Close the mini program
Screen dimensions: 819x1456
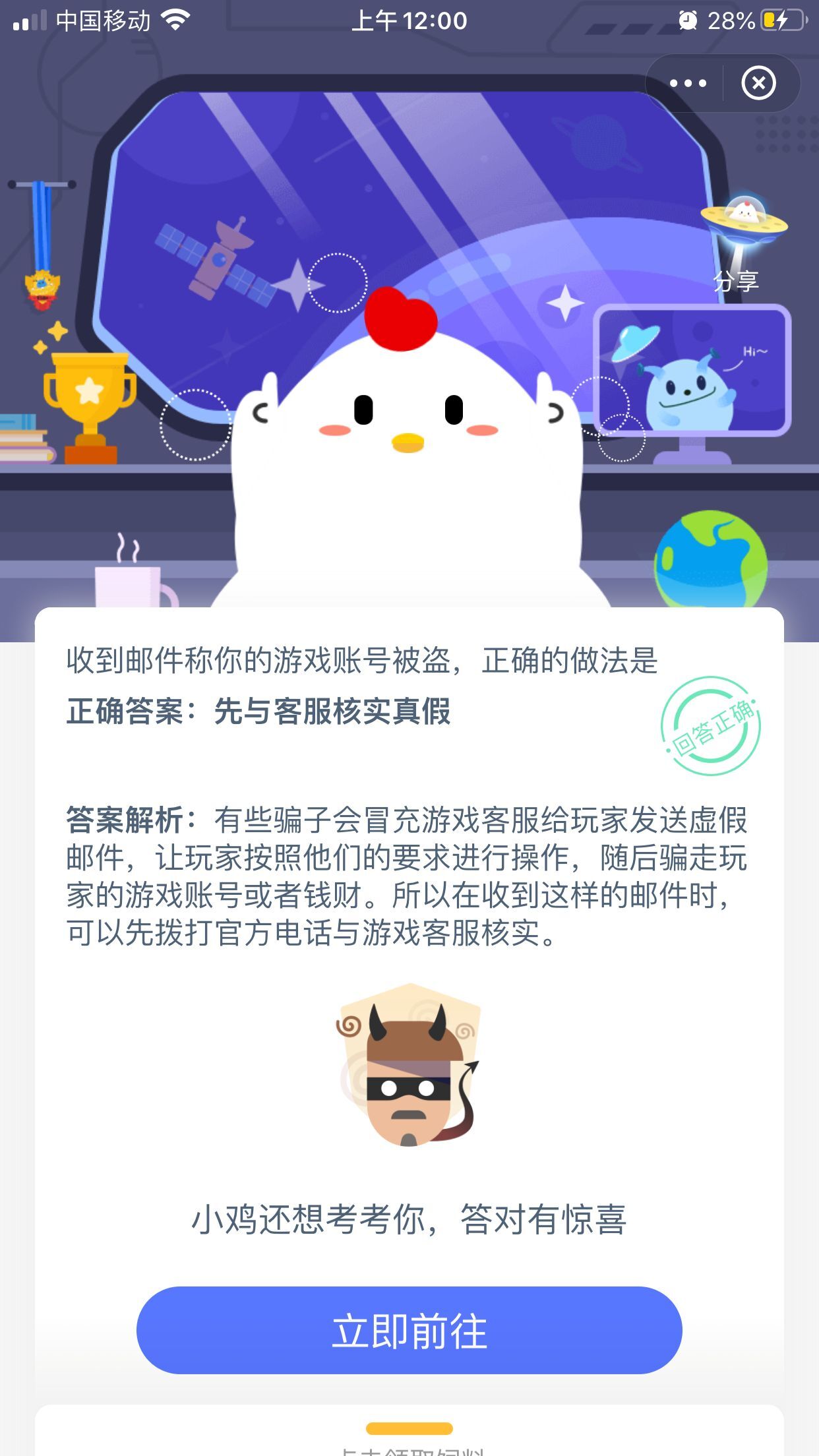pyautogui.click(x=758, y=83)
